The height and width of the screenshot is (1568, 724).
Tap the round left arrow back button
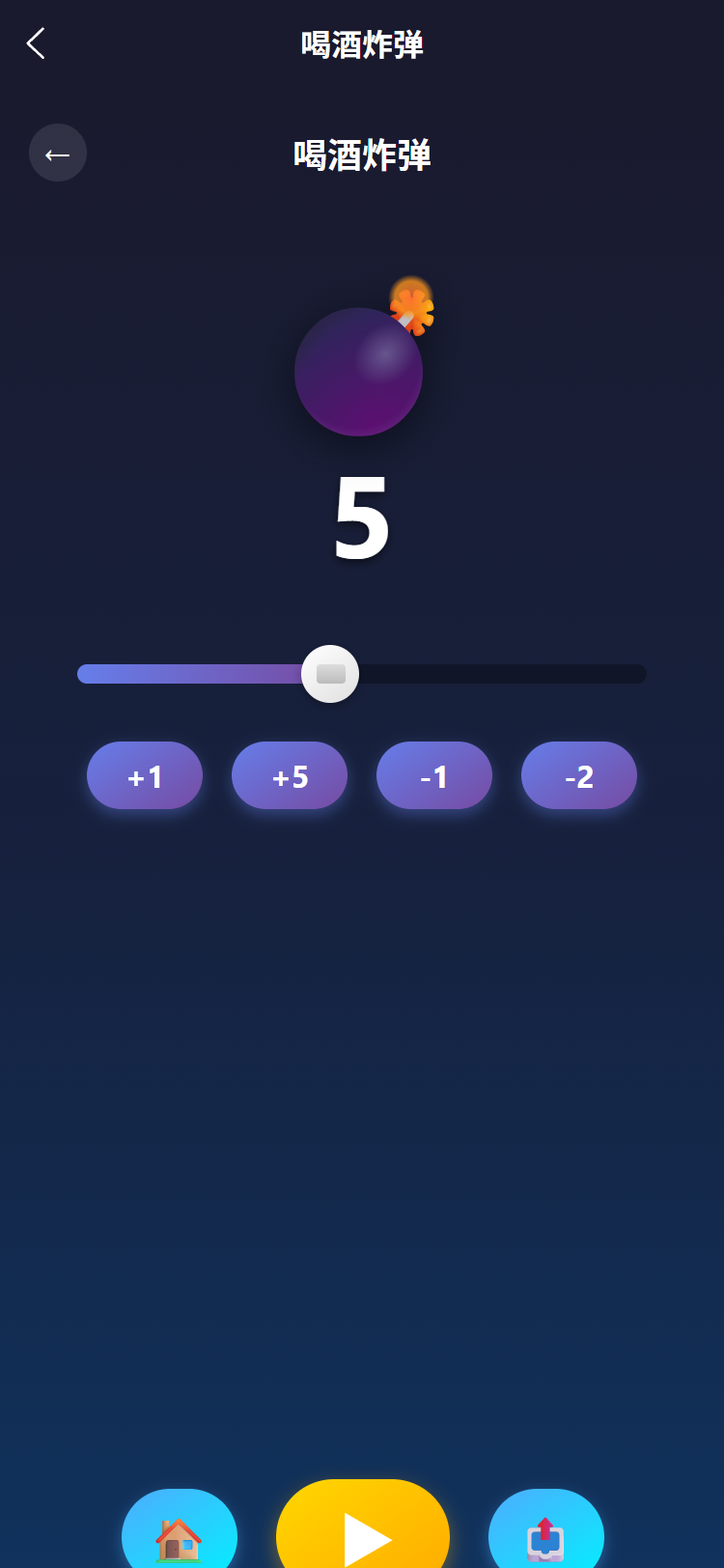[58, 153]
